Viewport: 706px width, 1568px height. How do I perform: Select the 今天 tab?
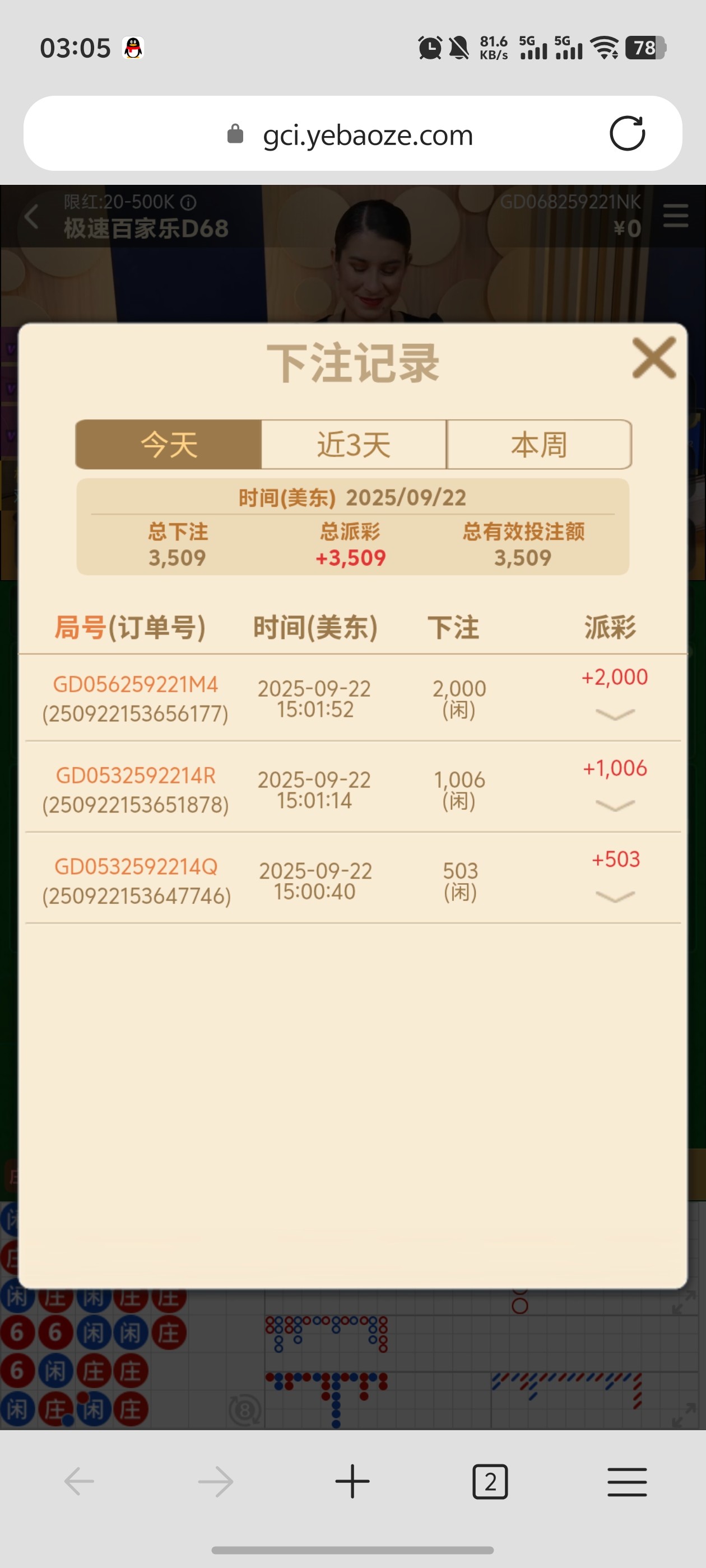(169, 444)
